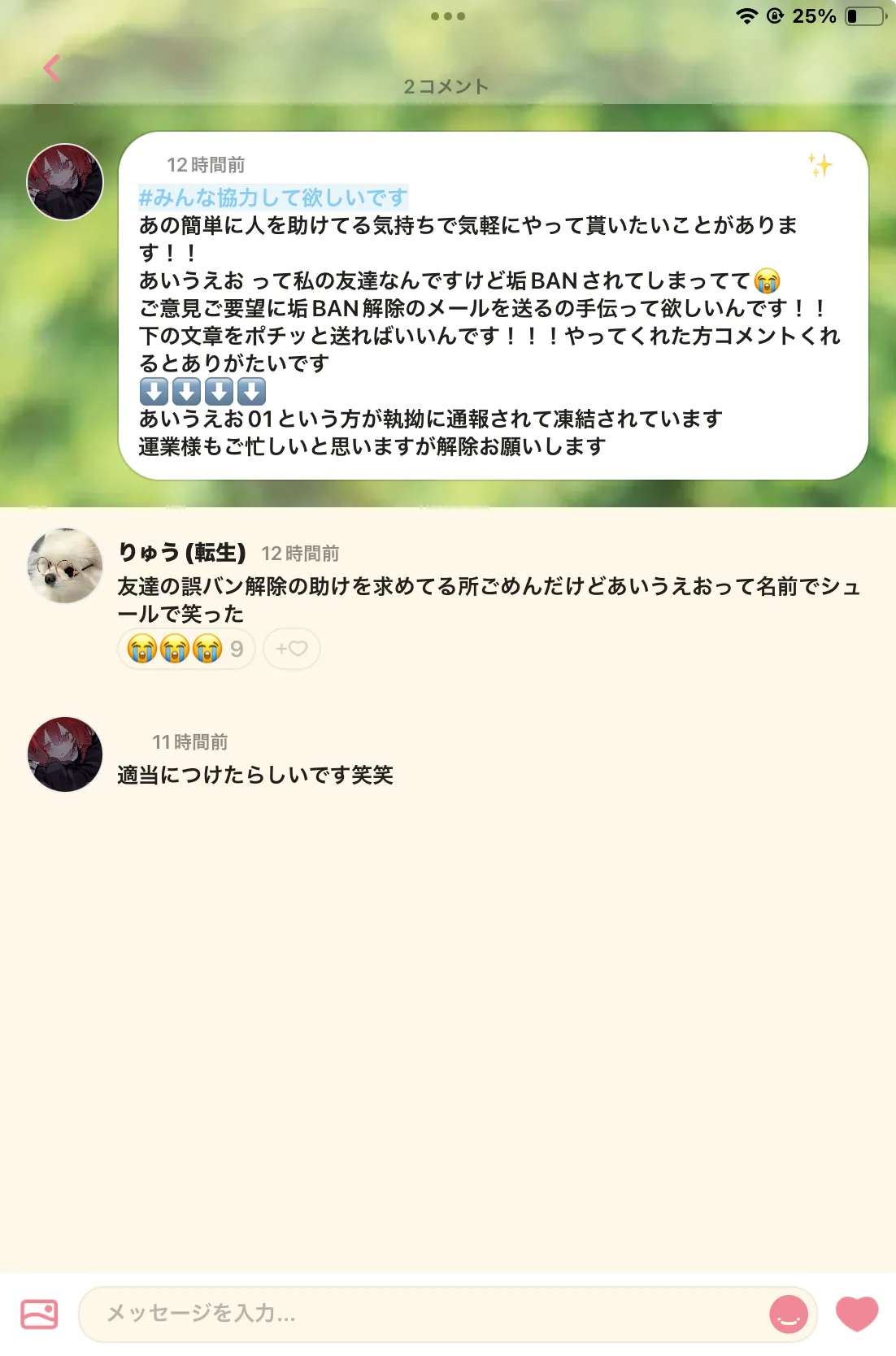The image size is (896, 1356).
Task: Attach an image to the message
Action: [x=39, y=1314]
